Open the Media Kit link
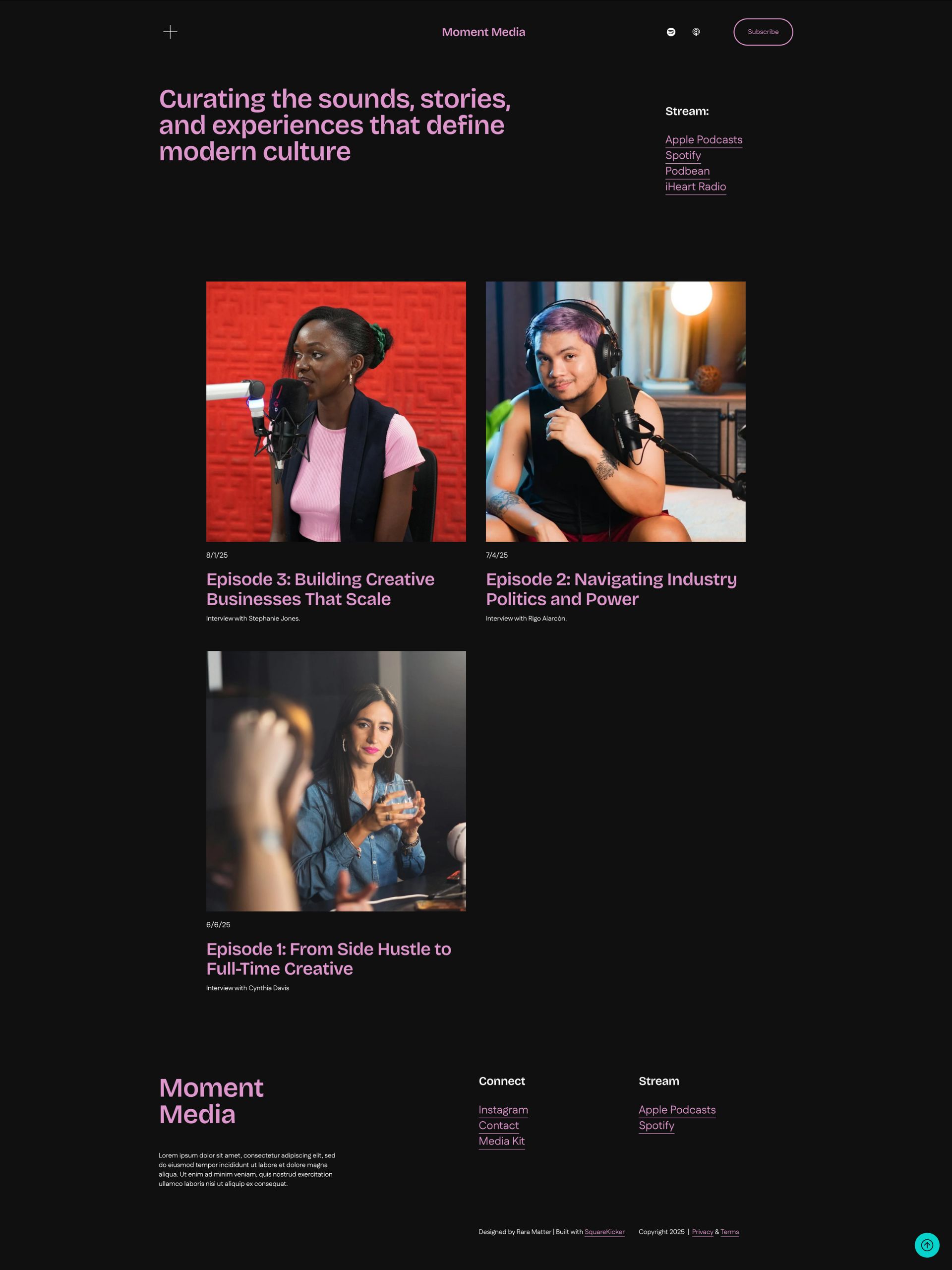The width and height of the screenshot is (952, 1270). pyautogui.click(x=501, y=1141)
